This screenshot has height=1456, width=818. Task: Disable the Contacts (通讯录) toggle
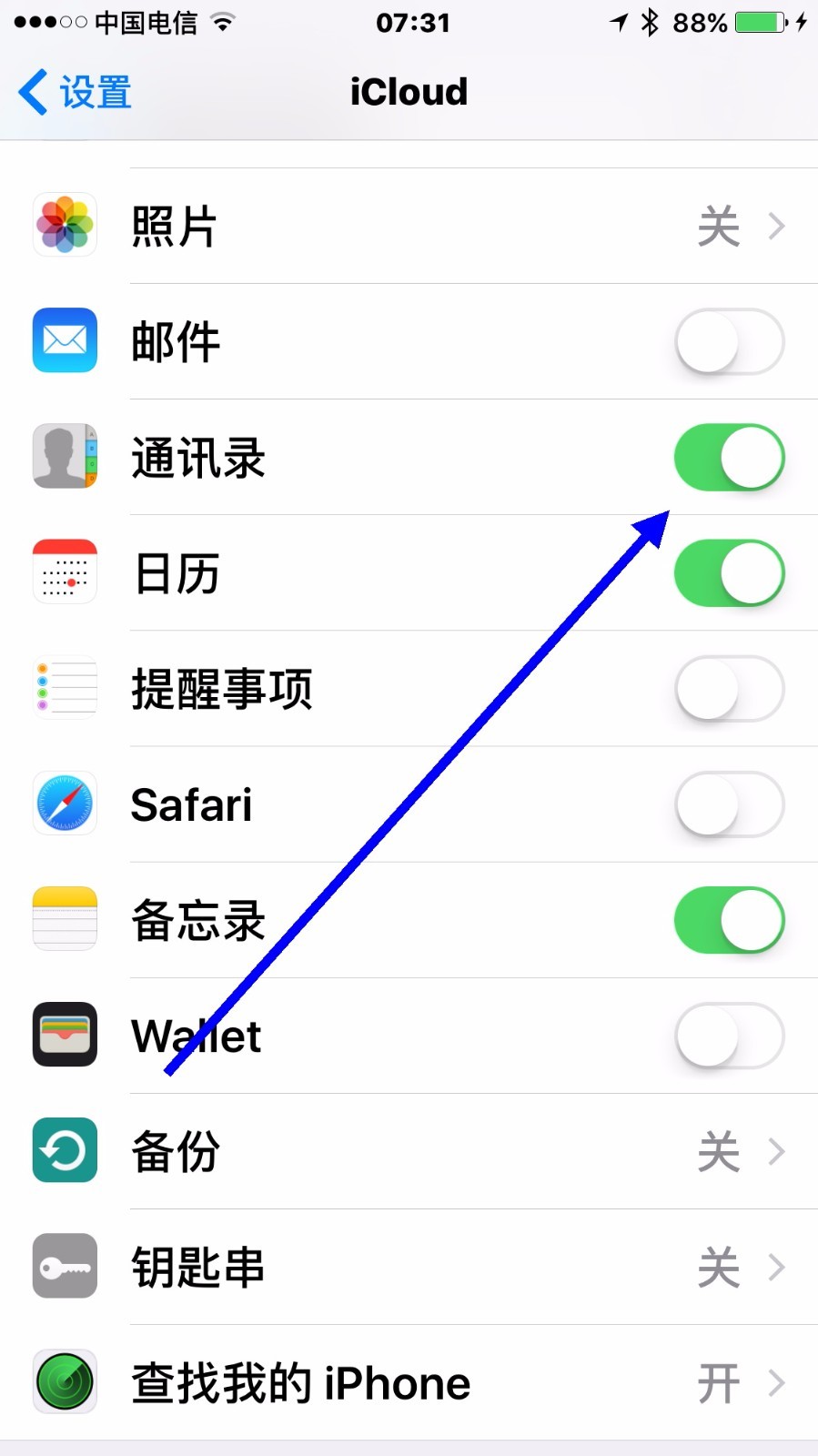729,457
